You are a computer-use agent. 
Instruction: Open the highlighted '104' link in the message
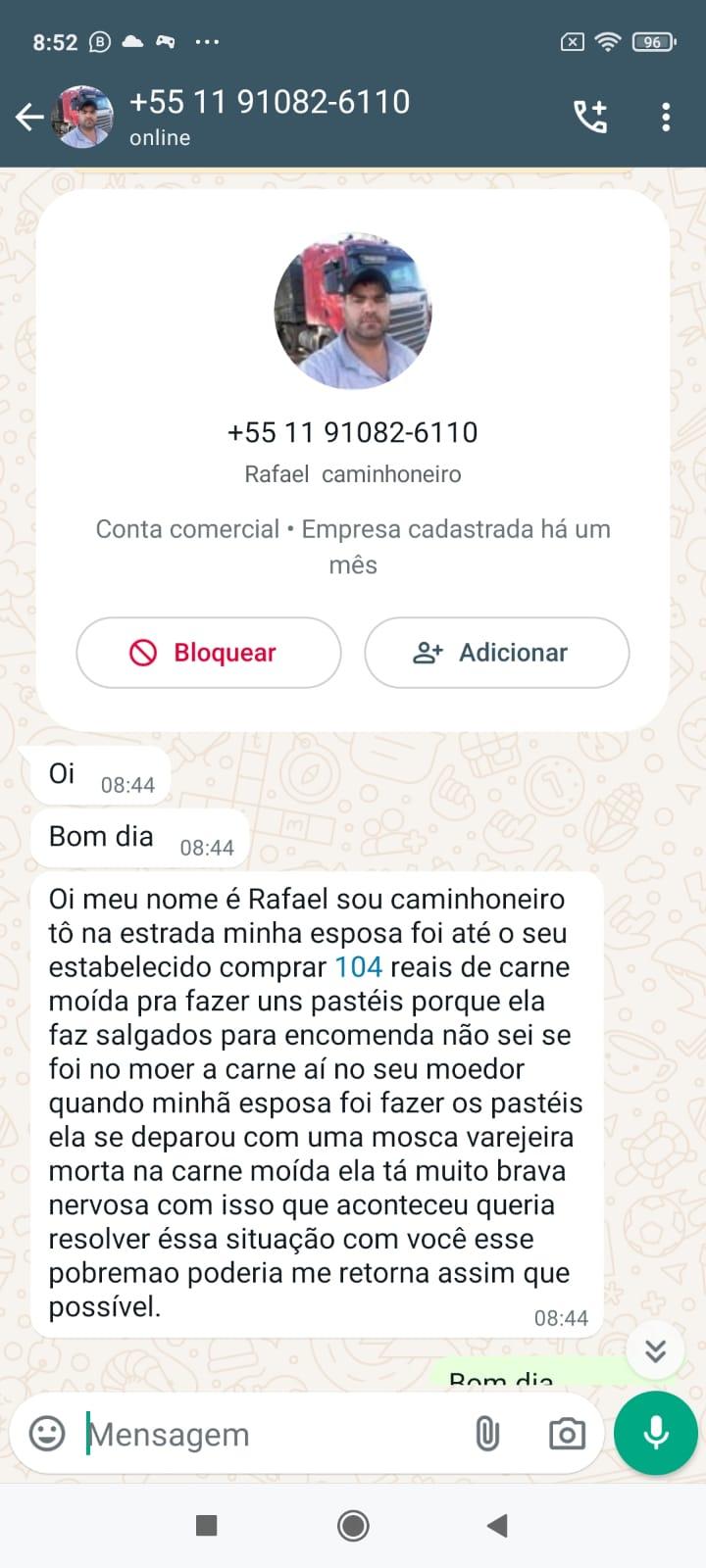(x=357, y=966)
